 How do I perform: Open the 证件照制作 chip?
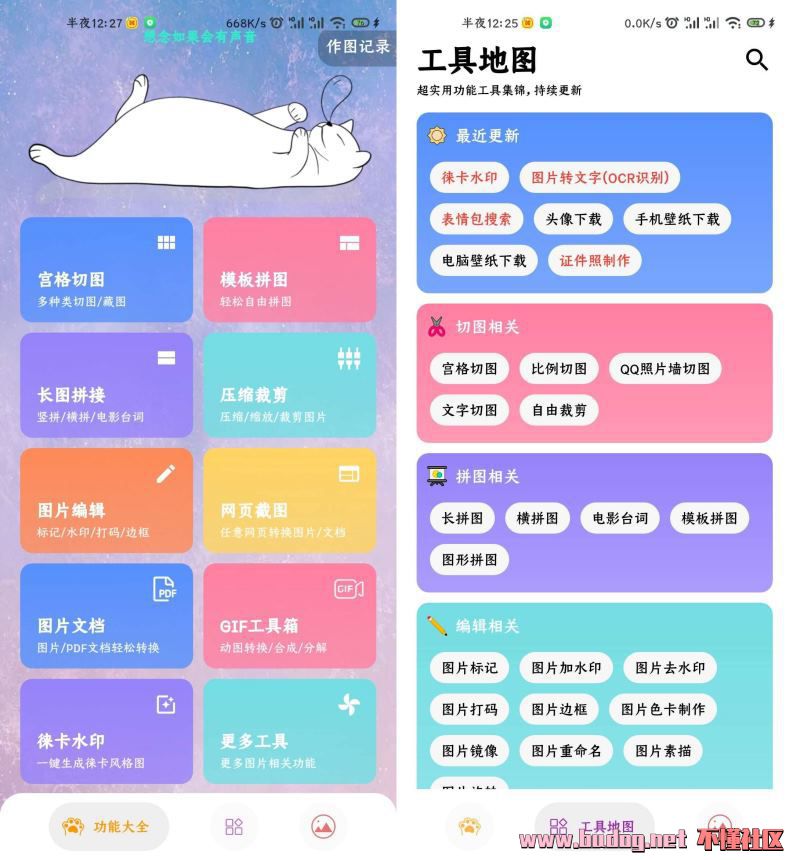pos(594,260)
